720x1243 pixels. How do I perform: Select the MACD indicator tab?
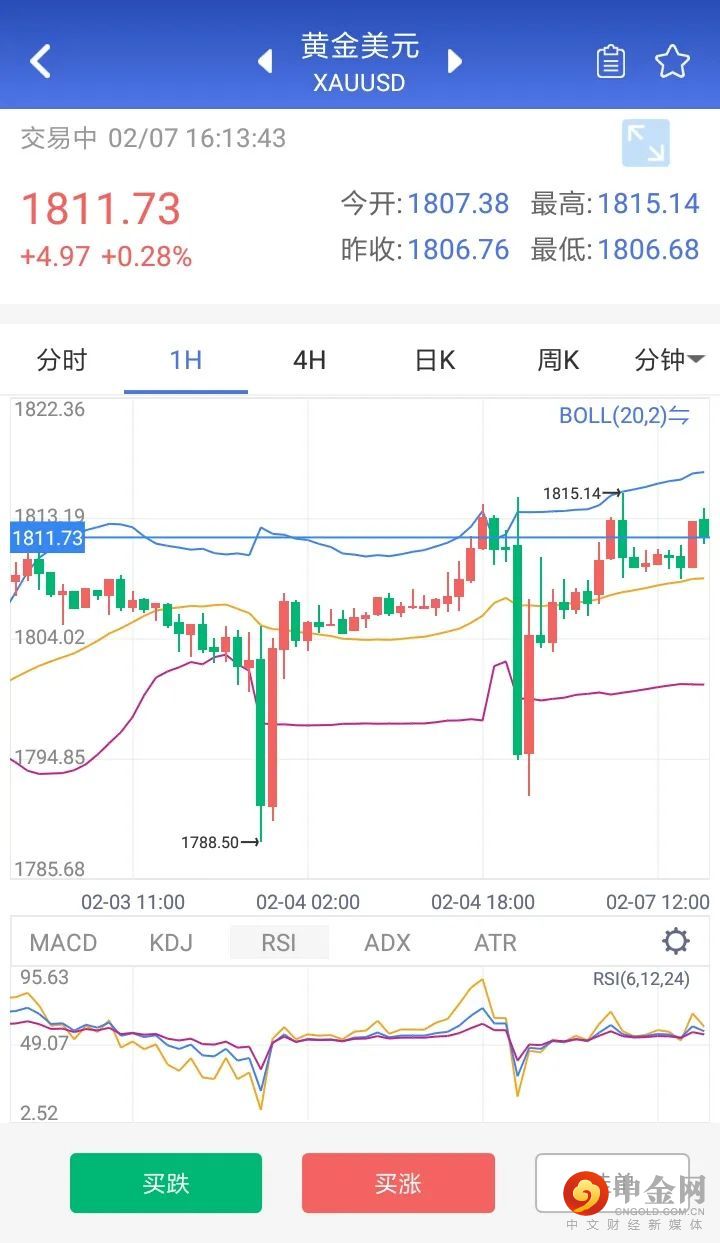[x=64, y=942]
